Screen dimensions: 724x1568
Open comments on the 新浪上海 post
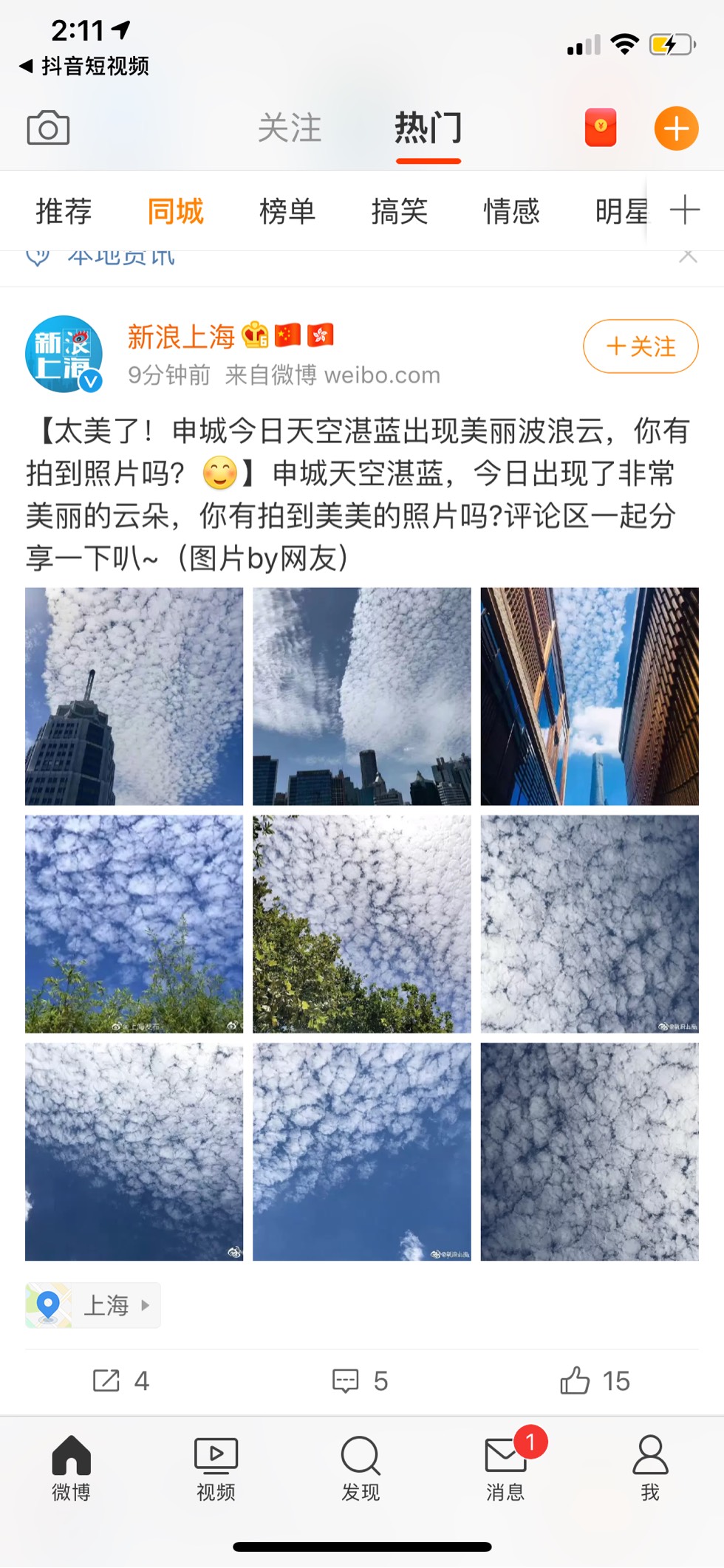coord(361,1380)
